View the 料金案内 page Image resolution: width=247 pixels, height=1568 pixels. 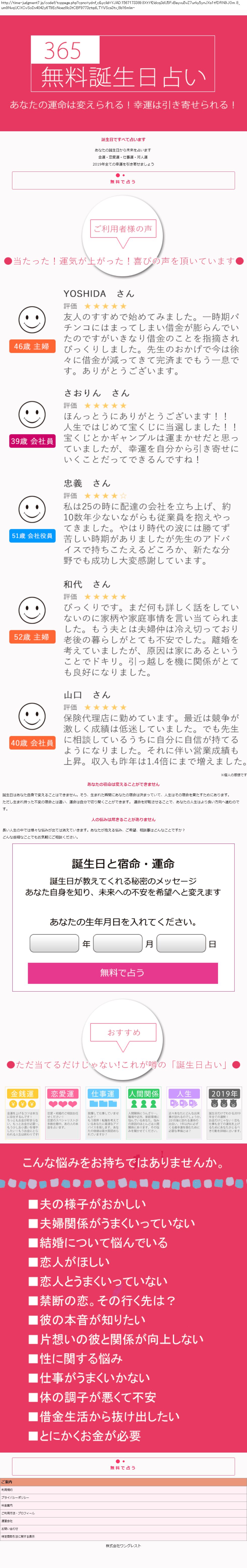(x=124, y=1505)
